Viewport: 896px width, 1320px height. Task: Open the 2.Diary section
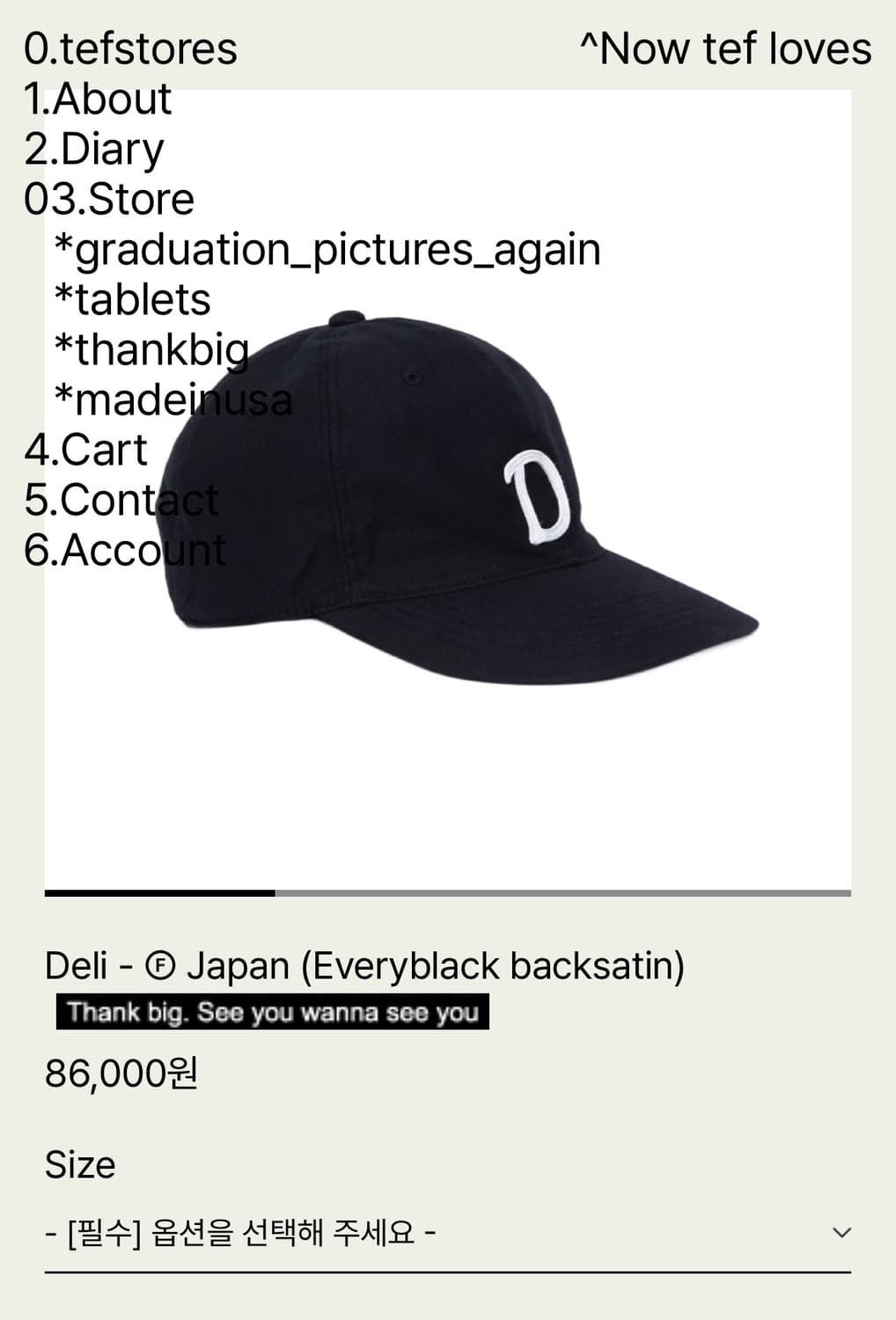[94, 150]
